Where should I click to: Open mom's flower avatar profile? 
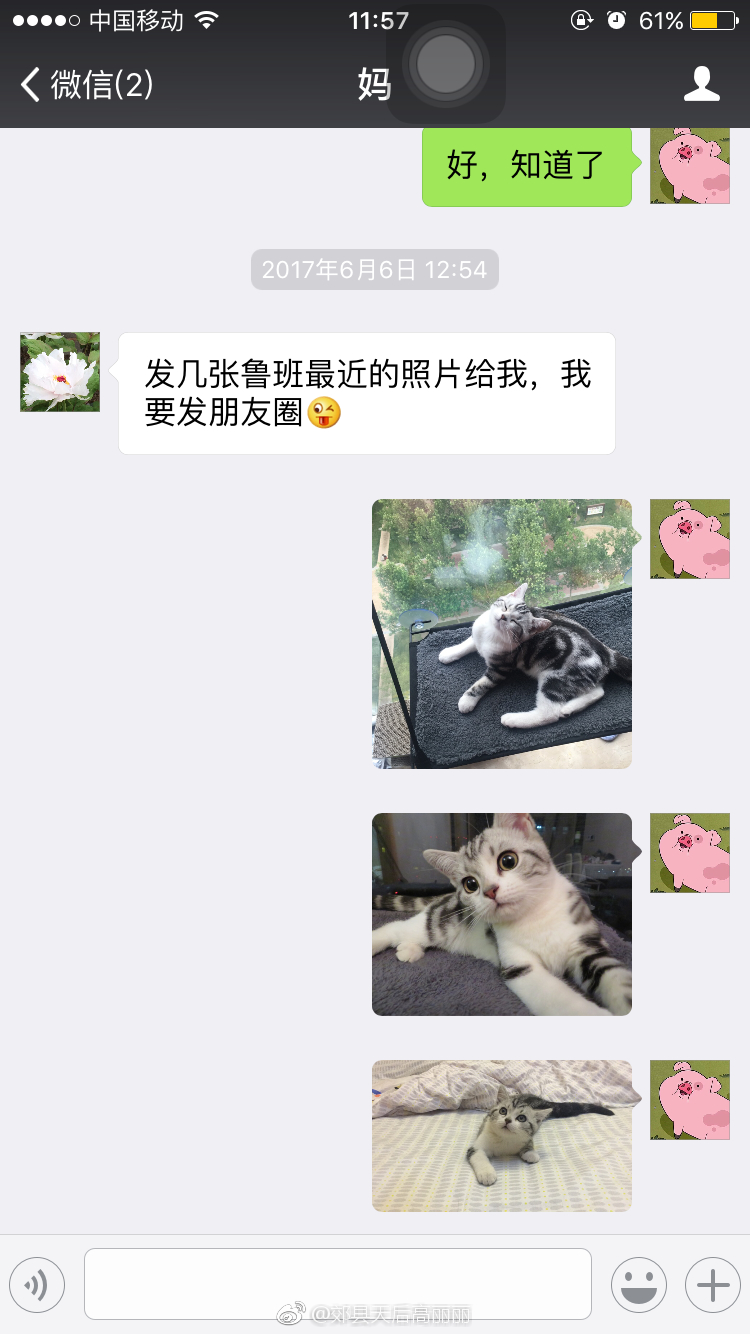(x=60, y=372)
